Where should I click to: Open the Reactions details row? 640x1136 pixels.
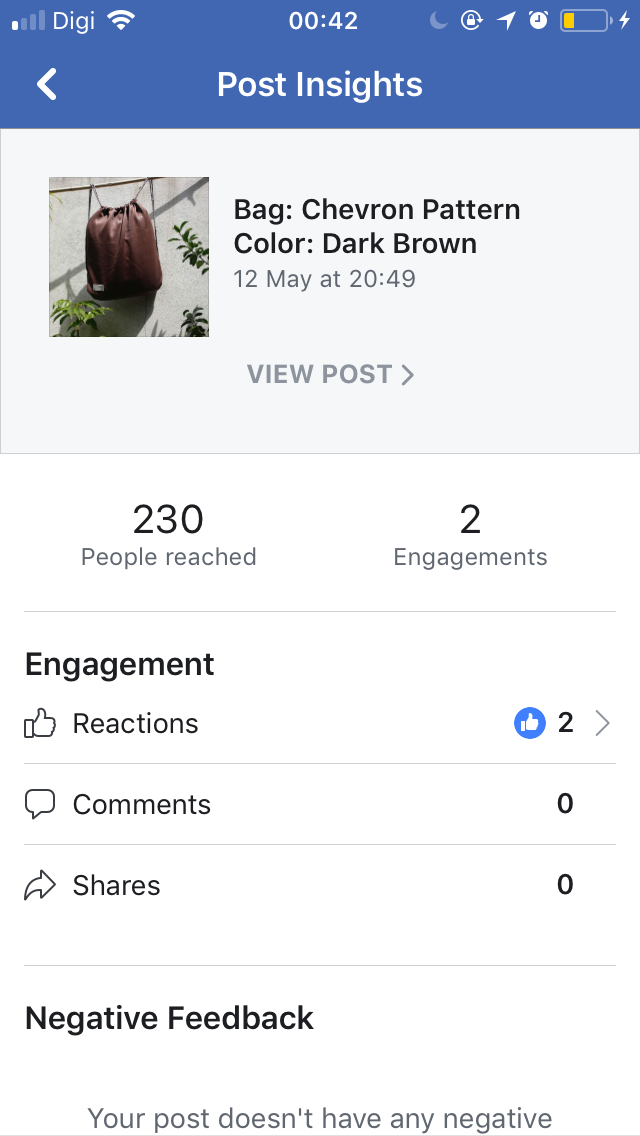[x=320, y=723]
